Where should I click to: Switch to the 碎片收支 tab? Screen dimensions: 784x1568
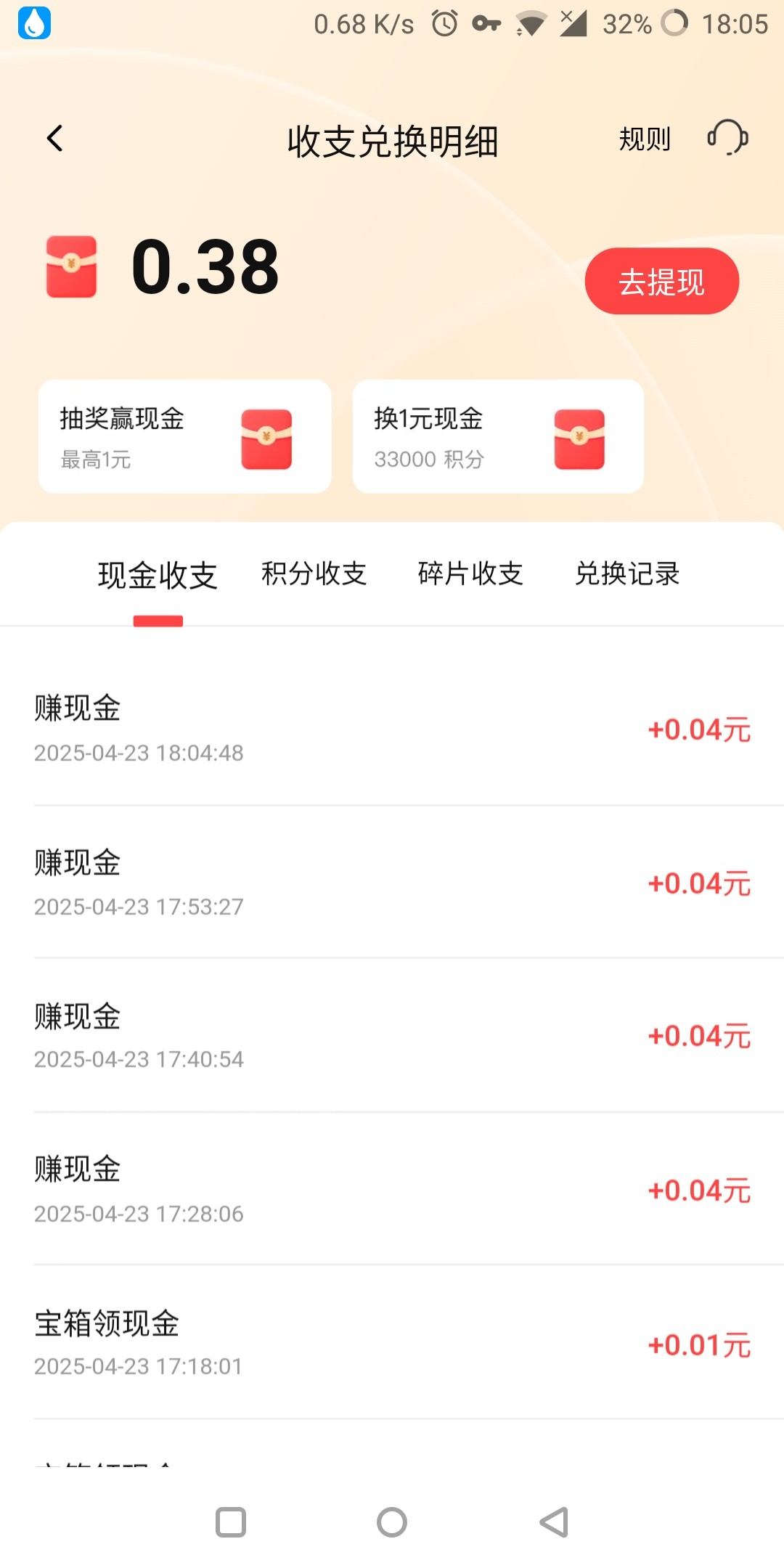pyautogui.click(x=470, y=574)
